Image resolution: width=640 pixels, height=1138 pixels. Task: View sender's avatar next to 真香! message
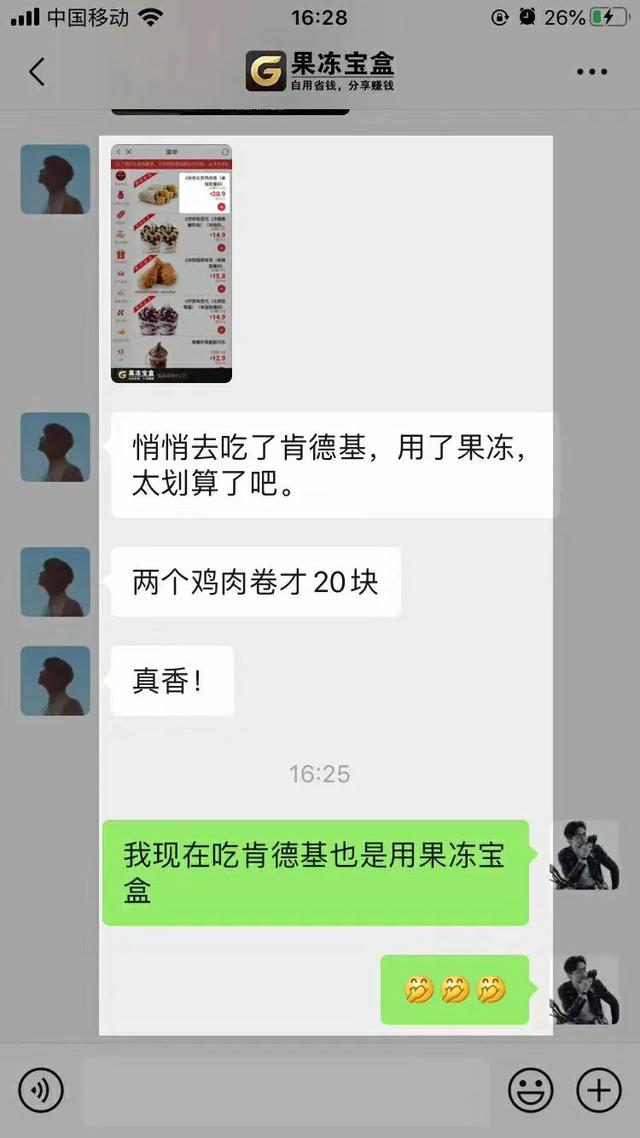(x=55, y=680)
